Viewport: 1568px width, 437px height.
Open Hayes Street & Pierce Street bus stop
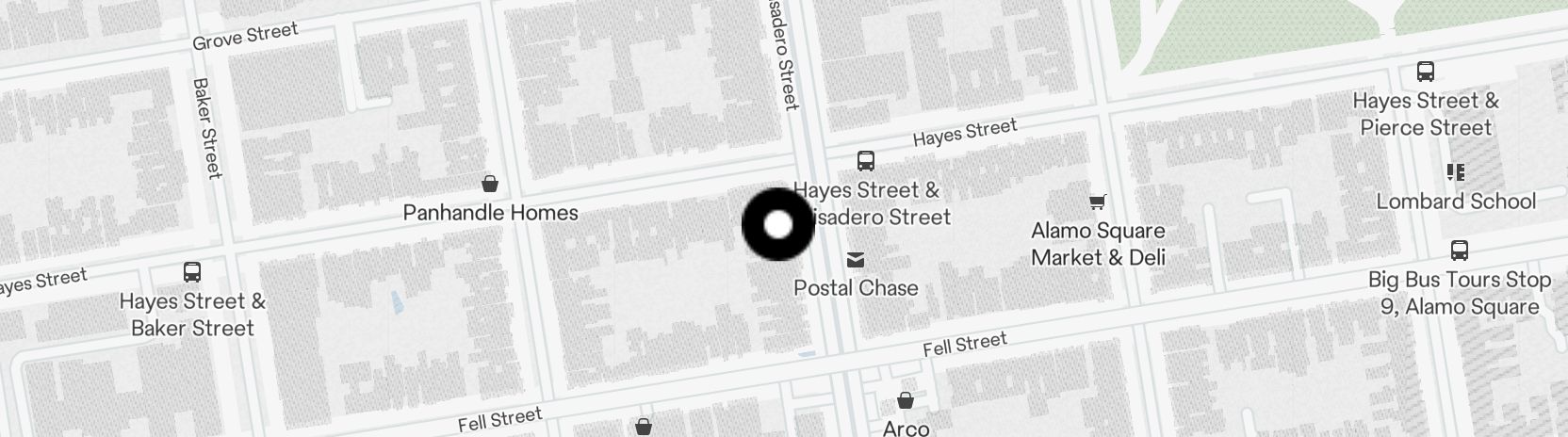(x=1425, y=72)
